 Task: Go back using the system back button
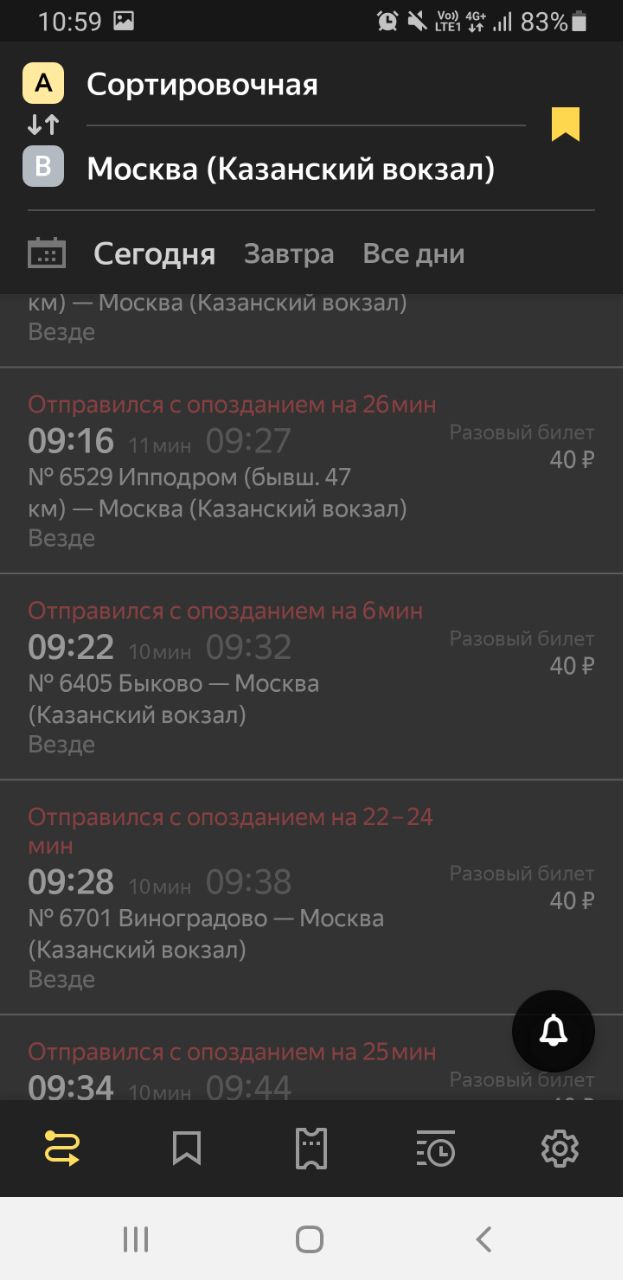[484, 1240]
